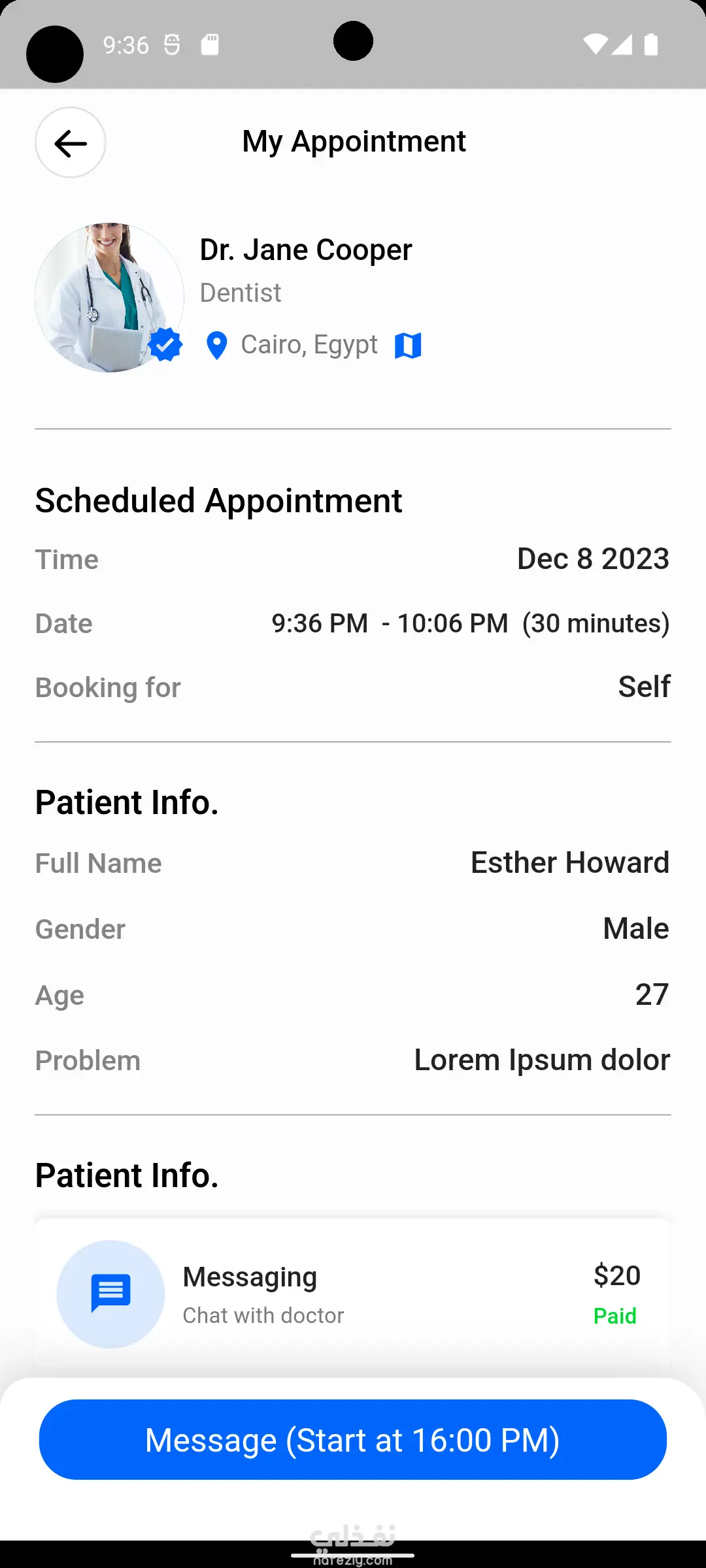The width and height of the screenshot is (706, 1568).
Task: Tap Message (Start at 16:00 PM) button
Action: tap(353, 1440)
